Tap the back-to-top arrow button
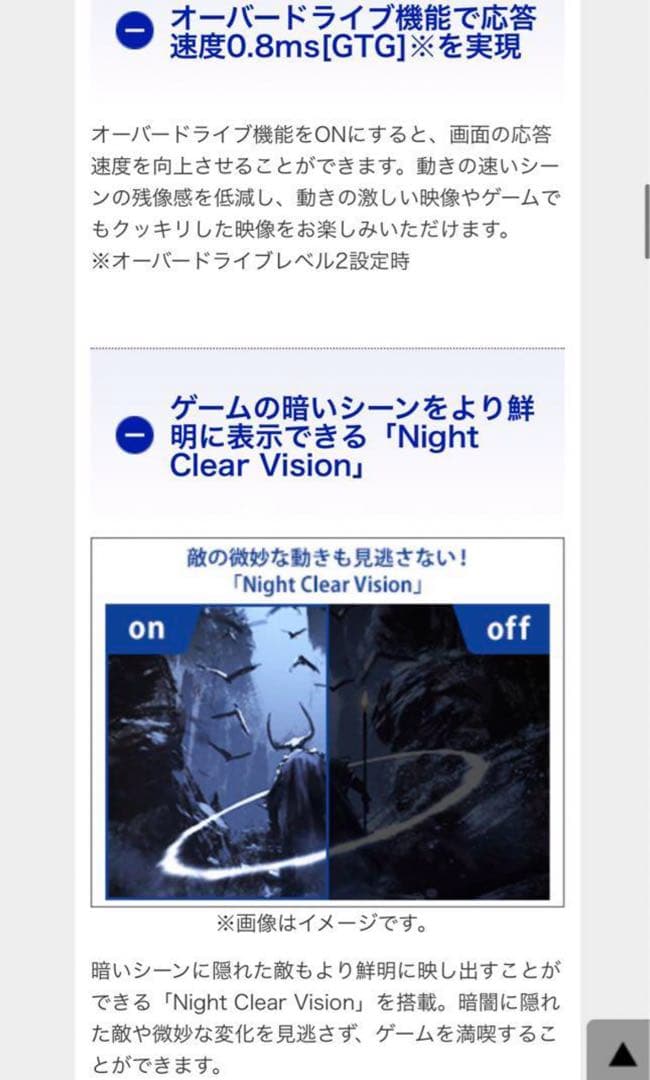Viewport: 650px width, 1080px height. (622, 1053)
